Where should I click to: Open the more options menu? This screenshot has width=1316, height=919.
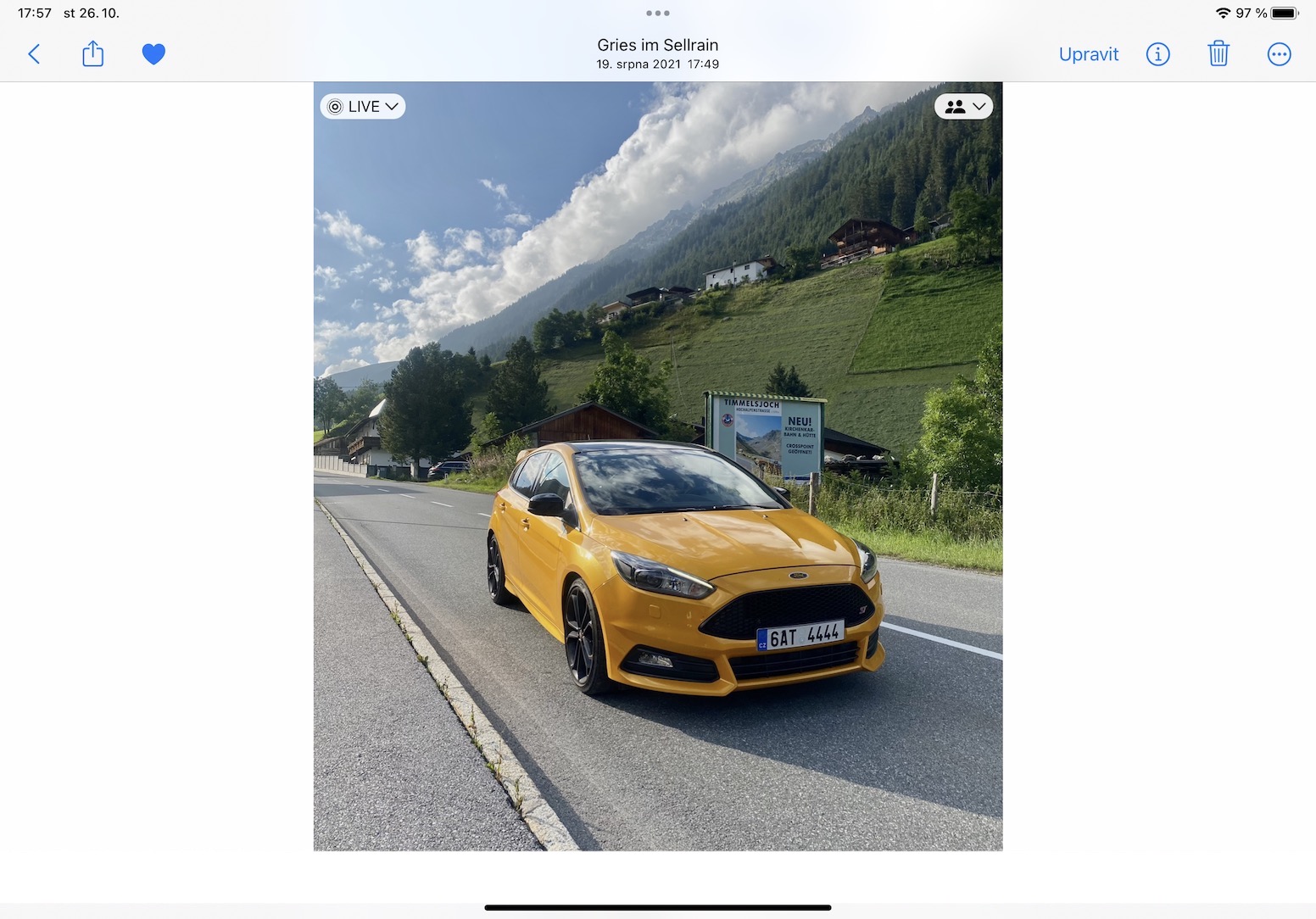point(1279,54)
